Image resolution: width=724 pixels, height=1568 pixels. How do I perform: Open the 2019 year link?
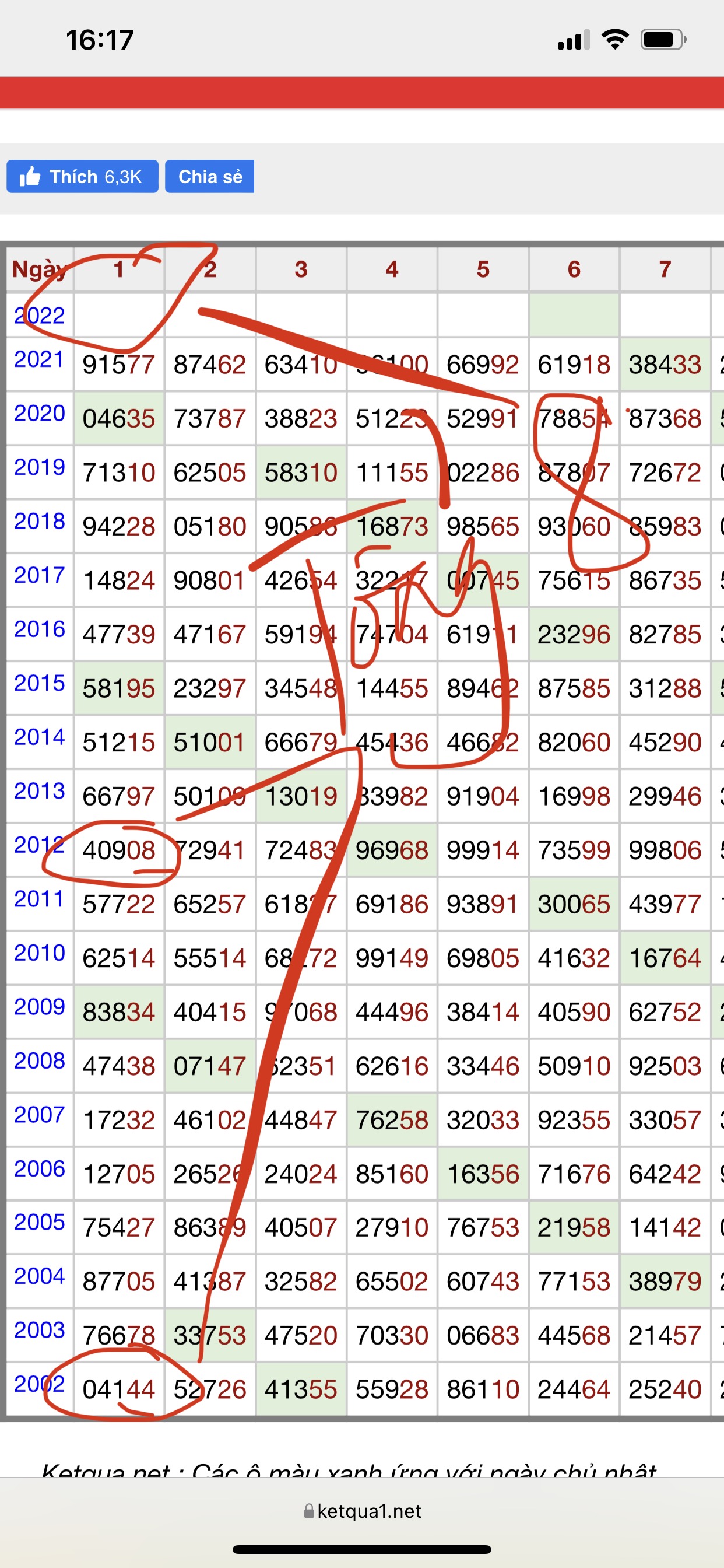[39, 467]
